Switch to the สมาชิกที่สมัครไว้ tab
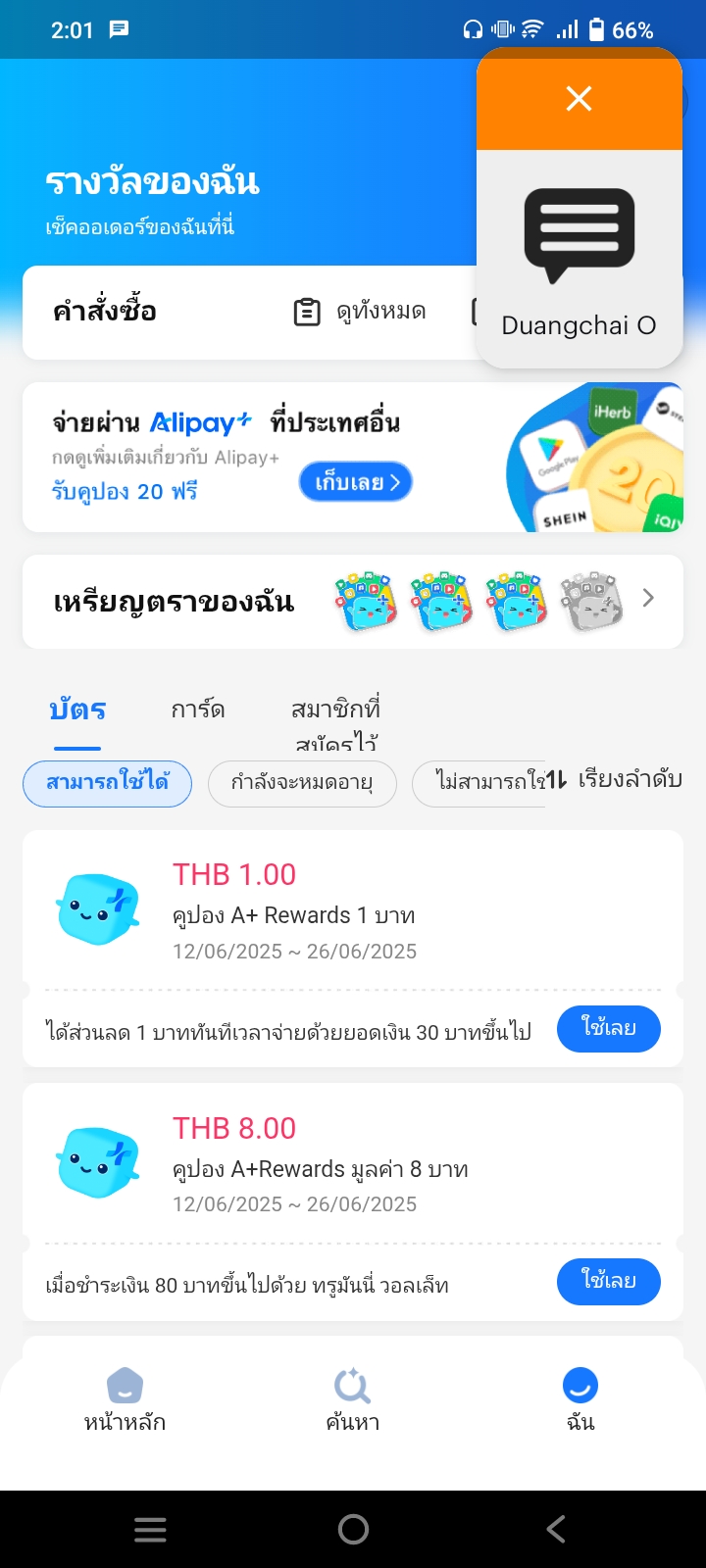Image resolution: width=706 pixels, height=1568 pixels. pos(335,721)
